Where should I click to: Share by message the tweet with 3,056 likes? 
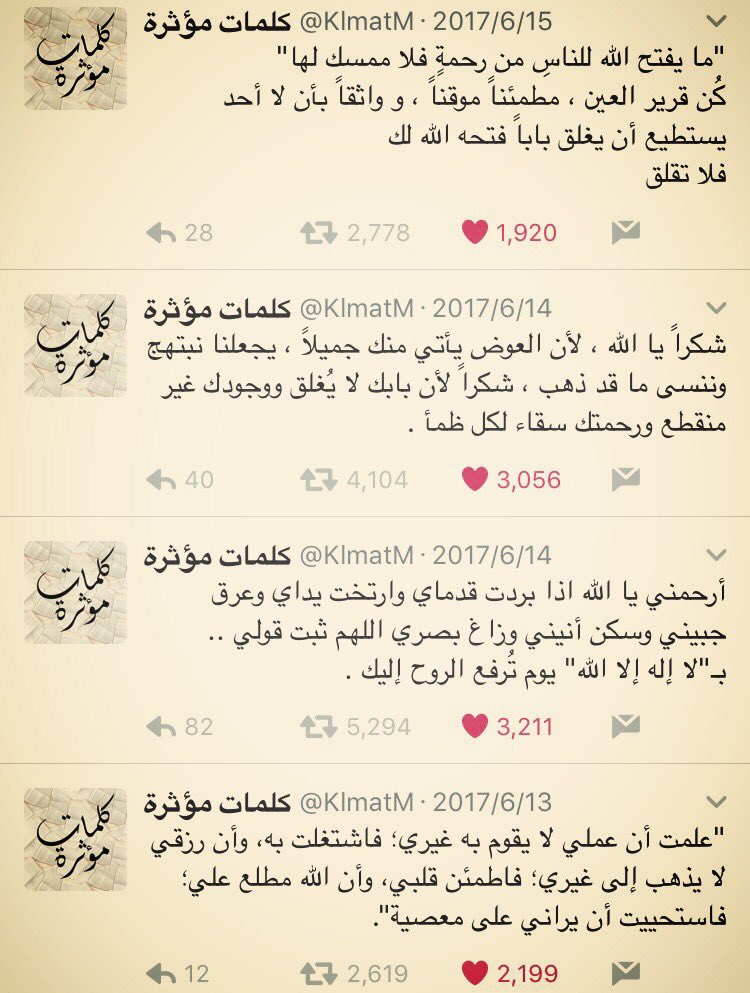(x=626, y=480)
